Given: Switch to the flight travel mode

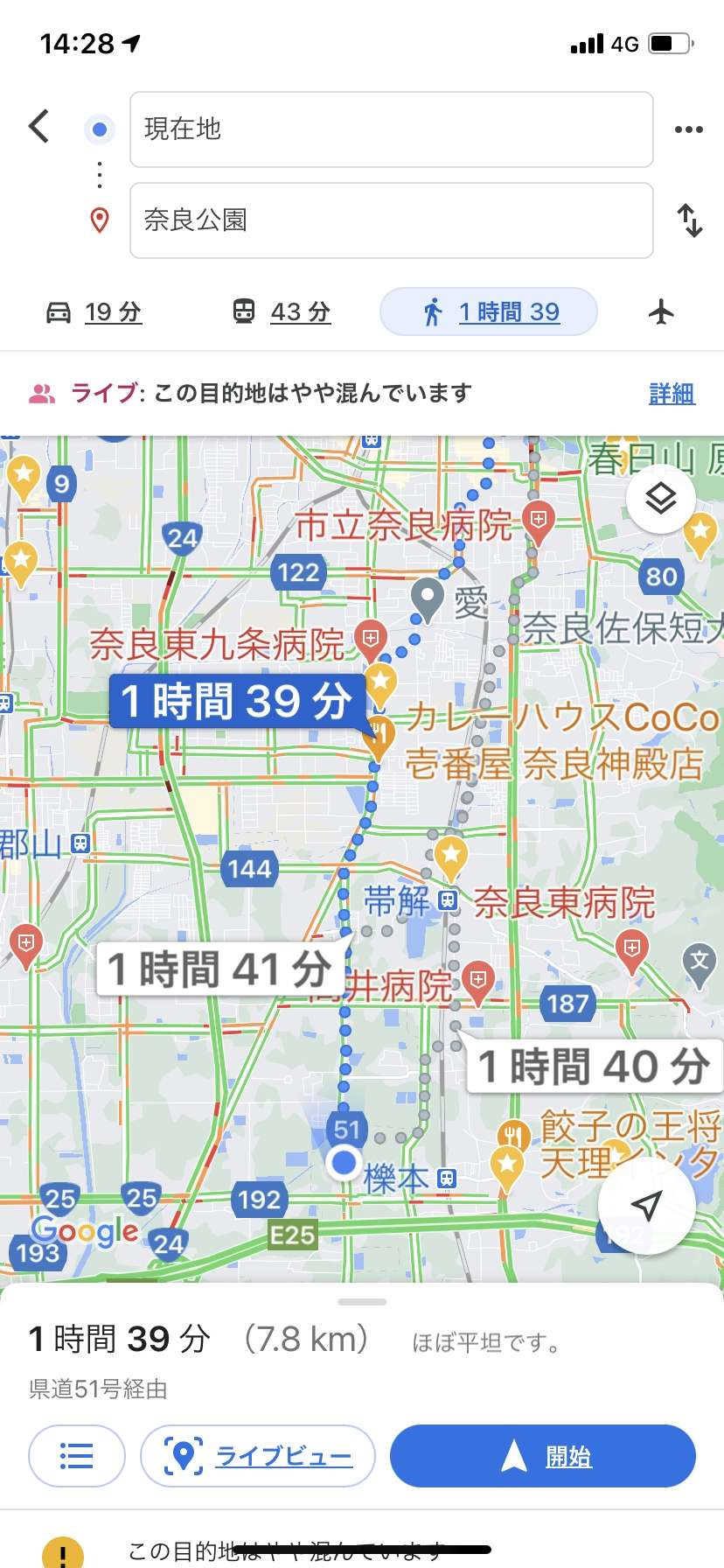Looking at the screenshot, I should pyautogui.click(x=662, y=311).
